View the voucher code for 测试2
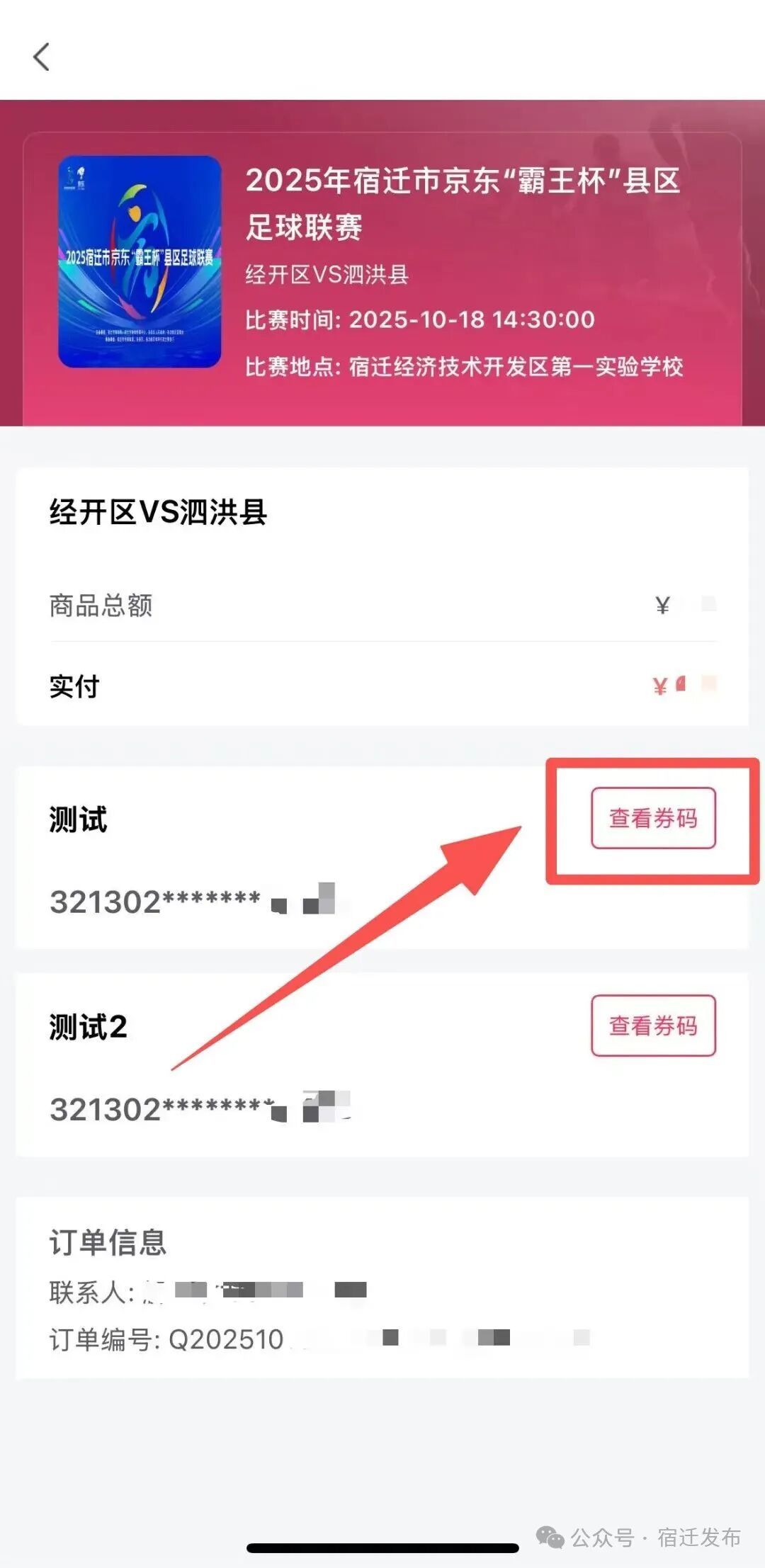The image size is (765, 1568). click(x=652, y=1026)
